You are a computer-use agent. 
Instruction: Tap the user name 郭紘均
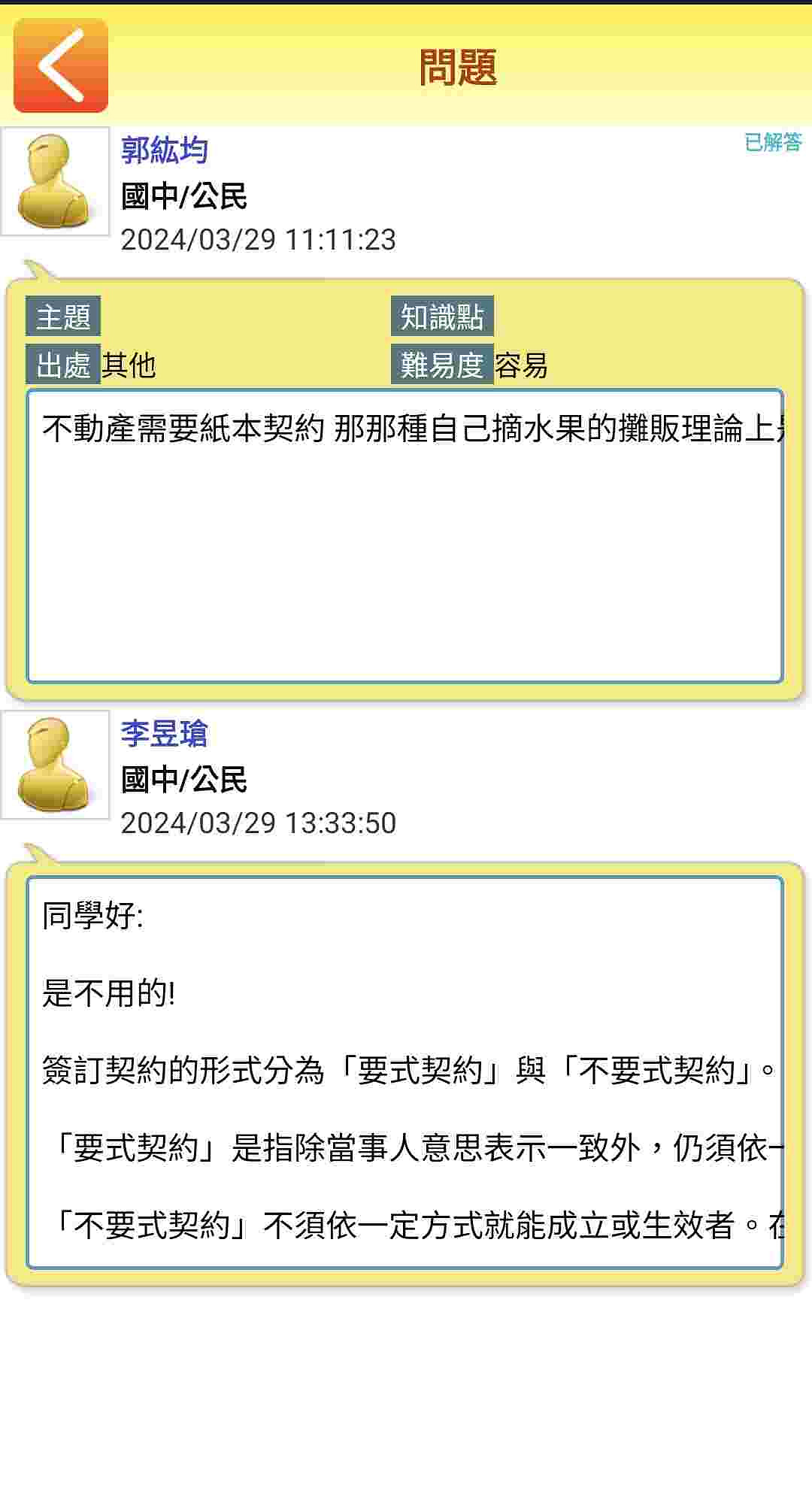pyautogui.click(x=165, y=150)
